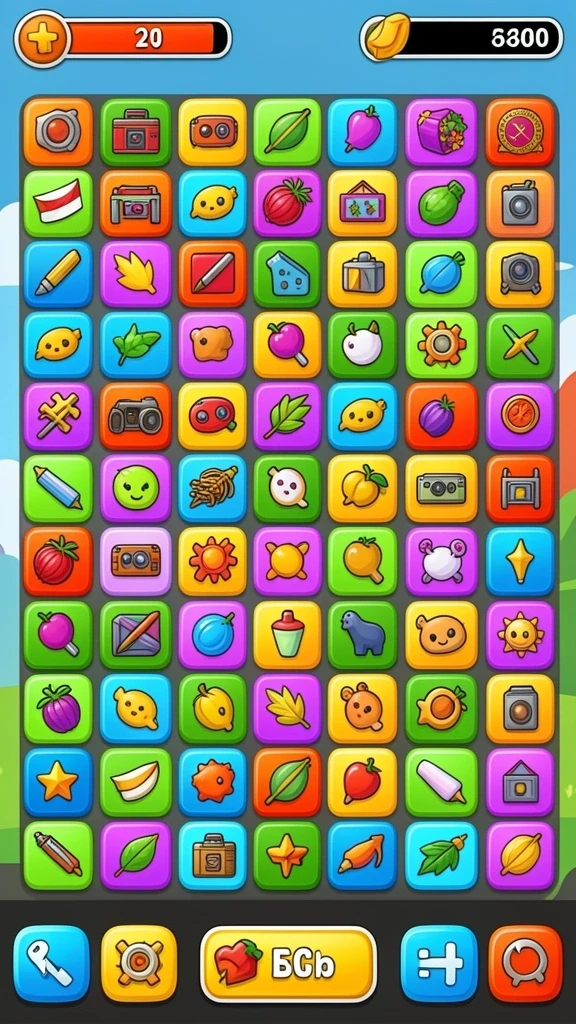
Task: Tap the yellow heart button in the bottom bar
Action: pos(288,965)
